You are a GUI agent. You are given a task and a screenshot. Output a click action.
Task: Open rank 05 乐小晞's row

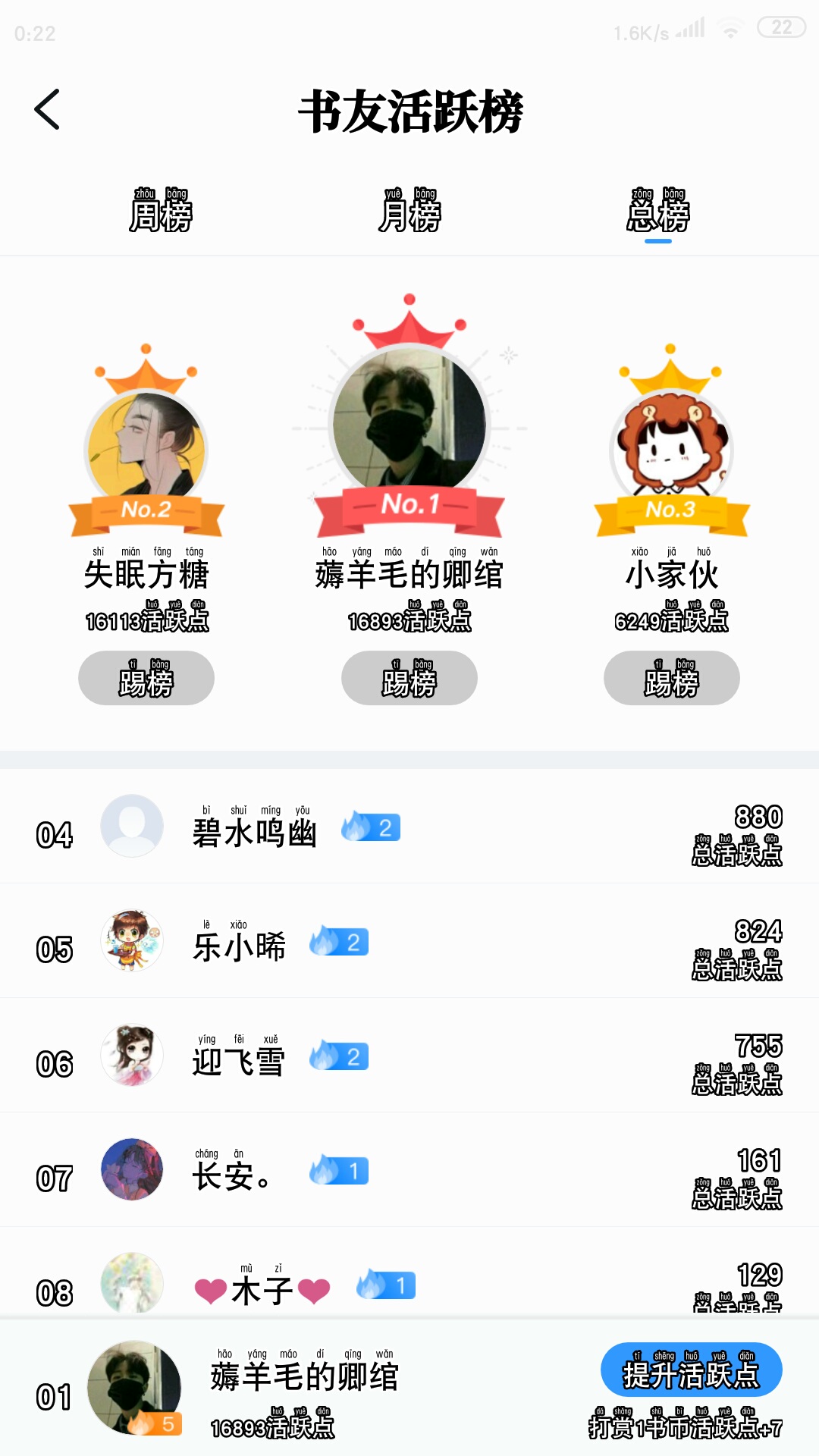tap(409, 941)
